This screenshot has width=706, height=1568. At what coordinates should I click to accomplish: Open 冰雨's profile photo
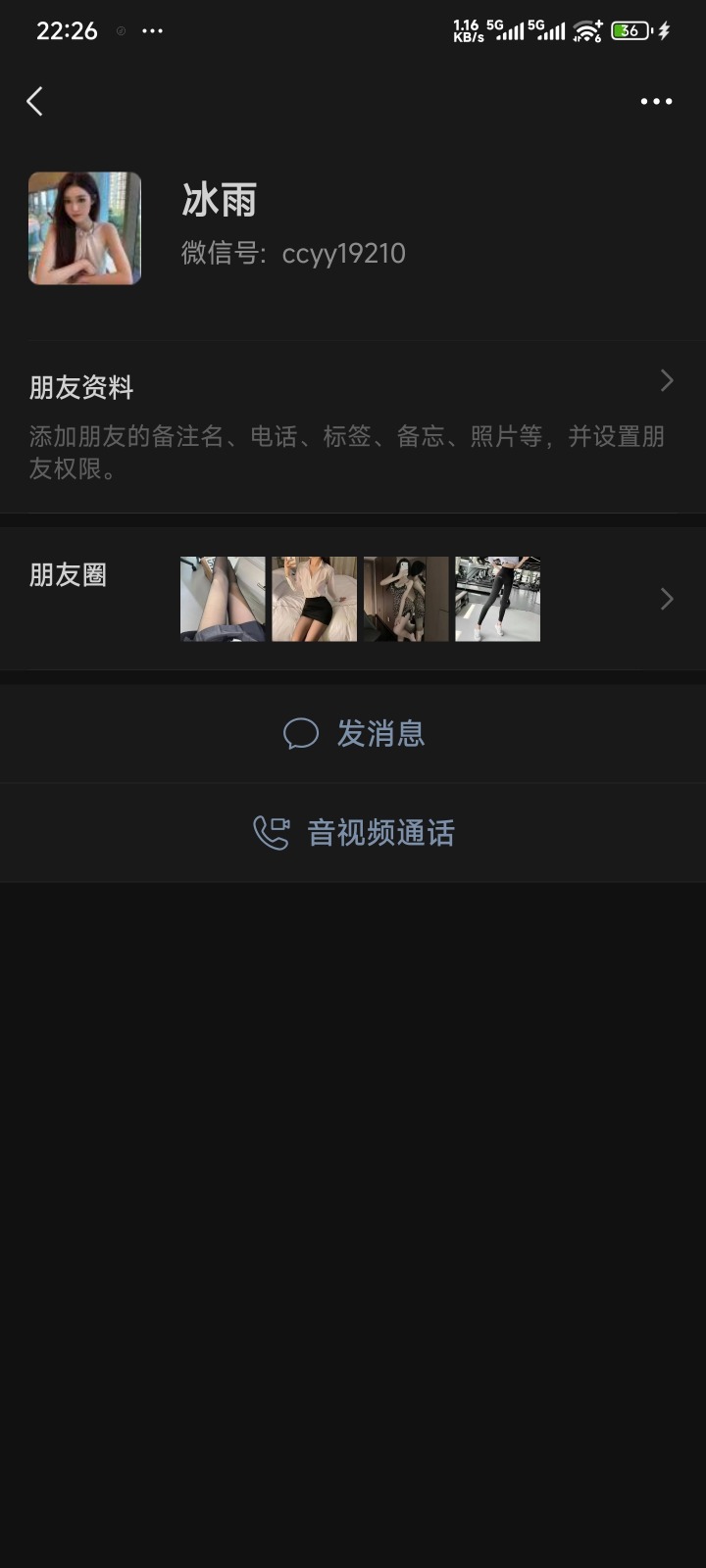pyautogui.click(x=84, y=227)
